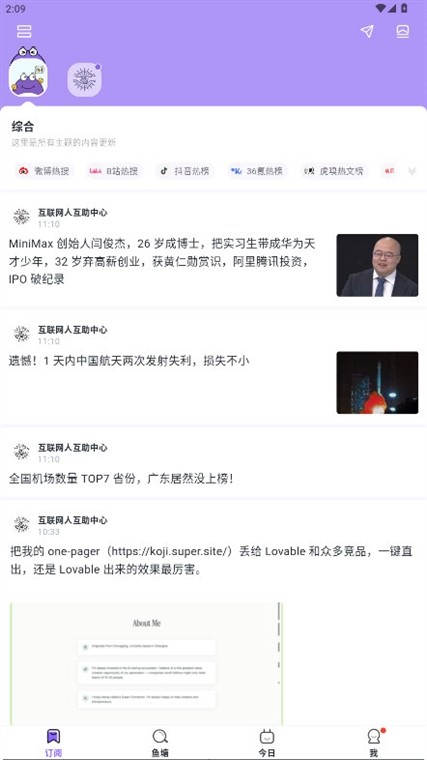Image resolution: width=427 pixels, height=760 pixels.
Task: Open the 抖音热榜 chip
Action: point(185,171)
